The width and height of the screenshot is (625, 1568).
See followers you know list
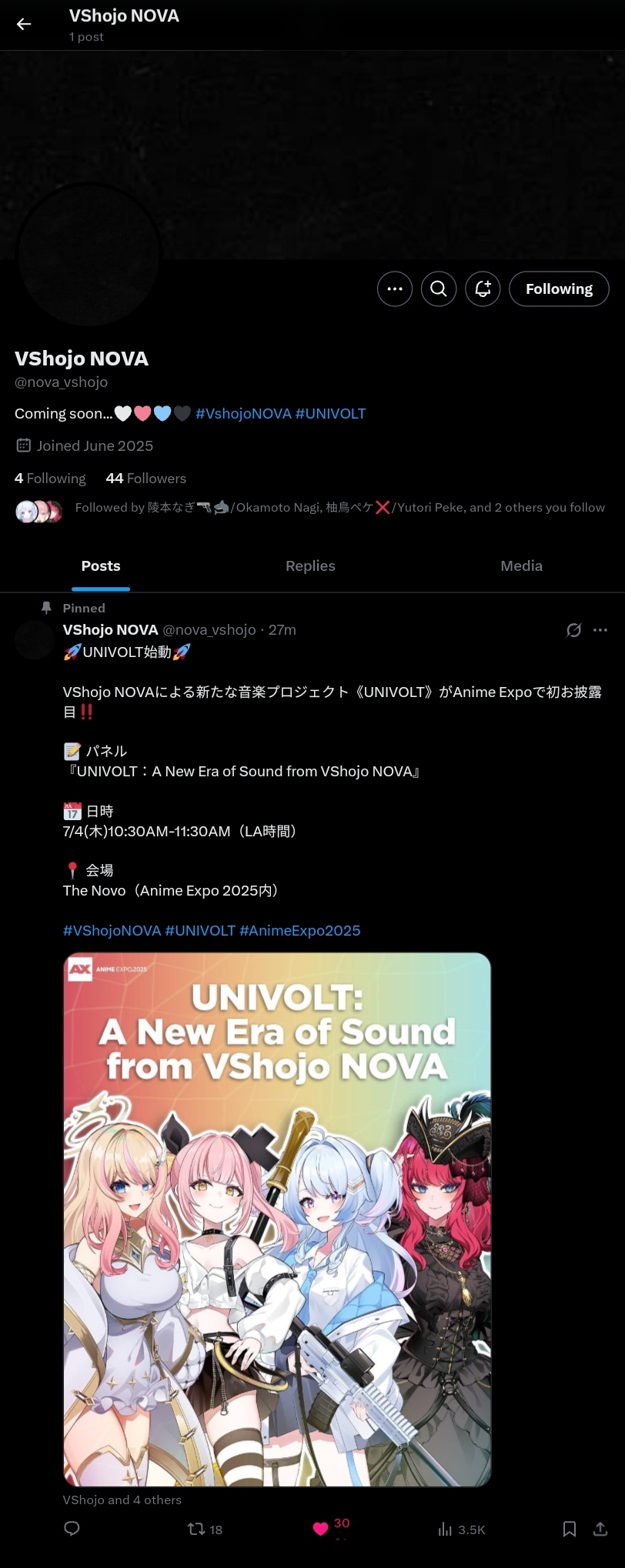[339, 508]
